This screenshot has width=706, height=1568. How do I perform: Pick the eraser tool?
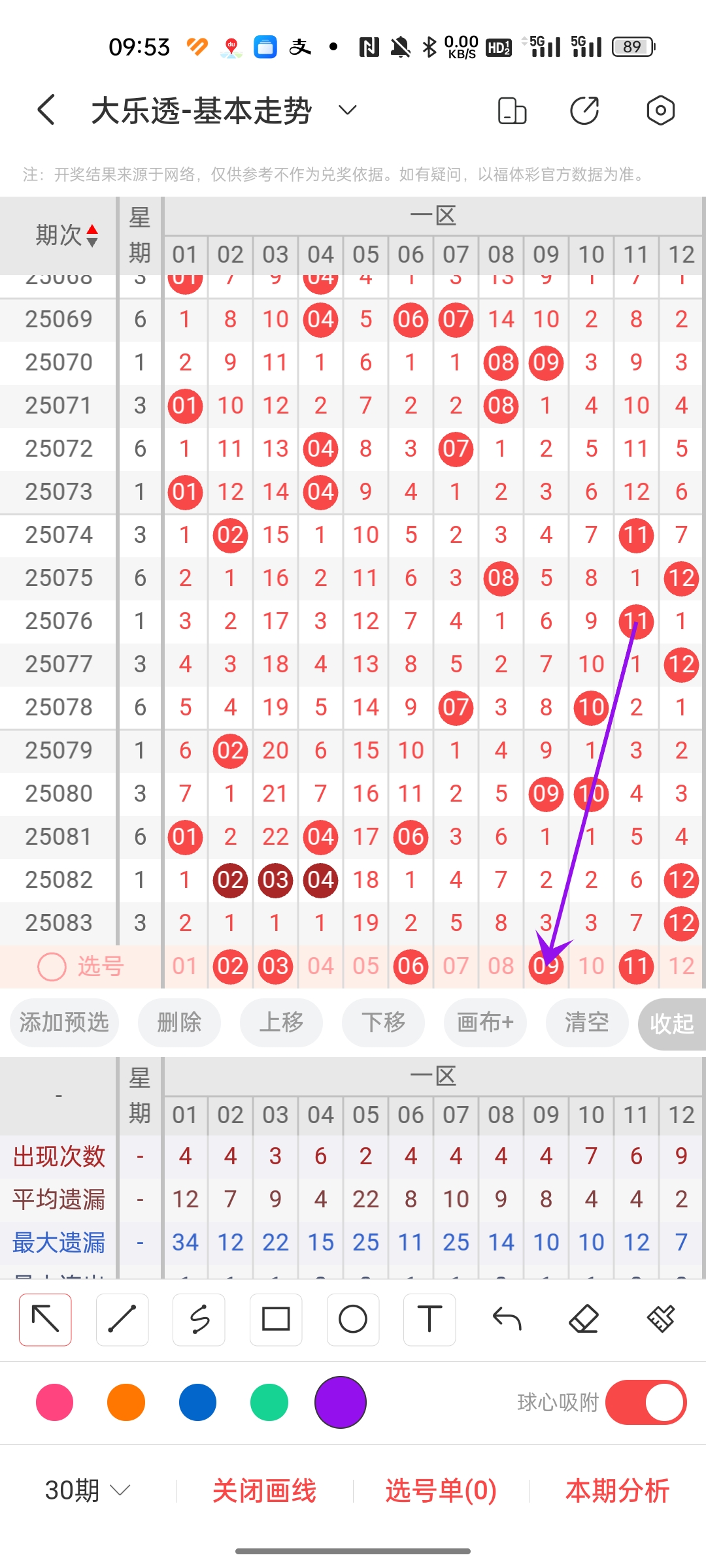click(x=584, y=1319)
